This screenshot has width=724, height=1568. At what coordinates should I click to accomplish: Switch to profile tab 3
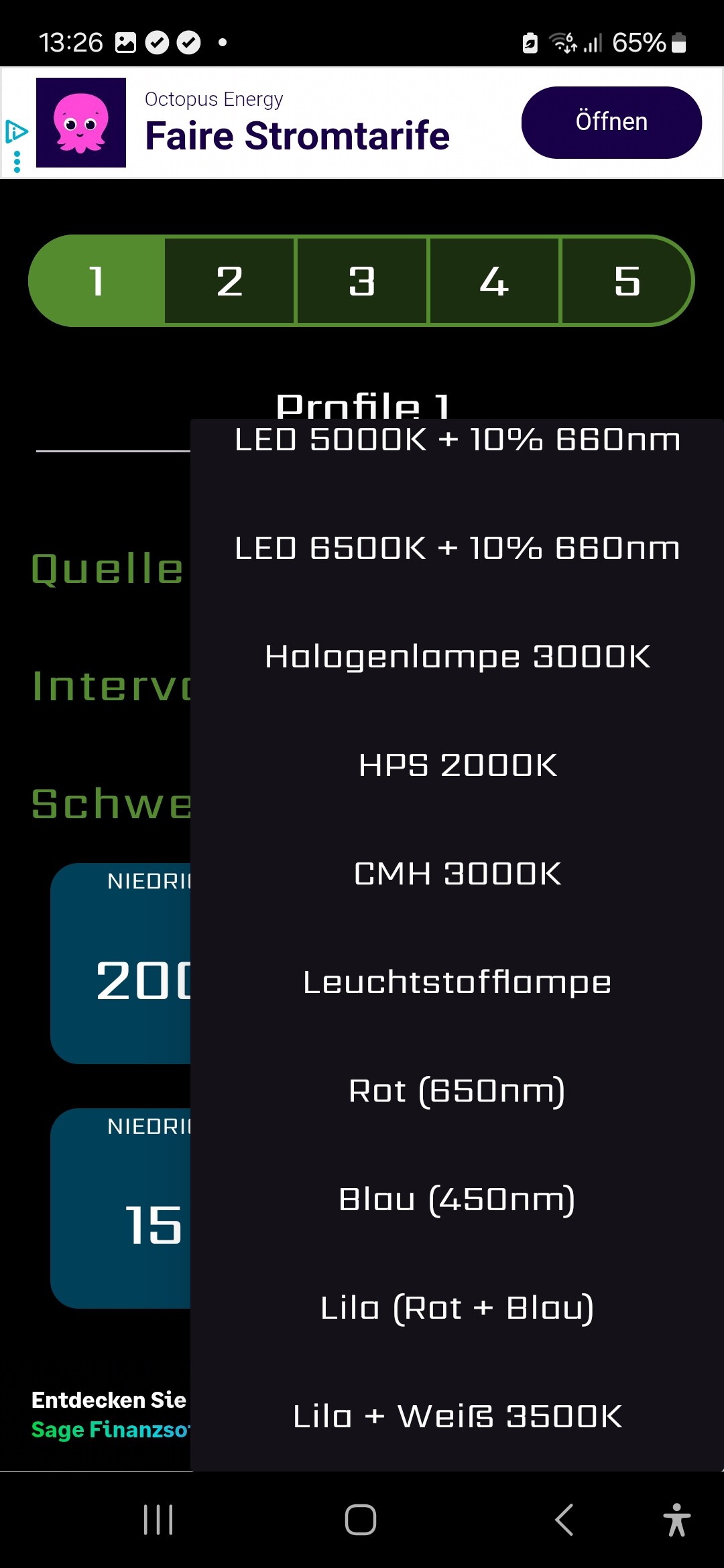pos(361,281)
